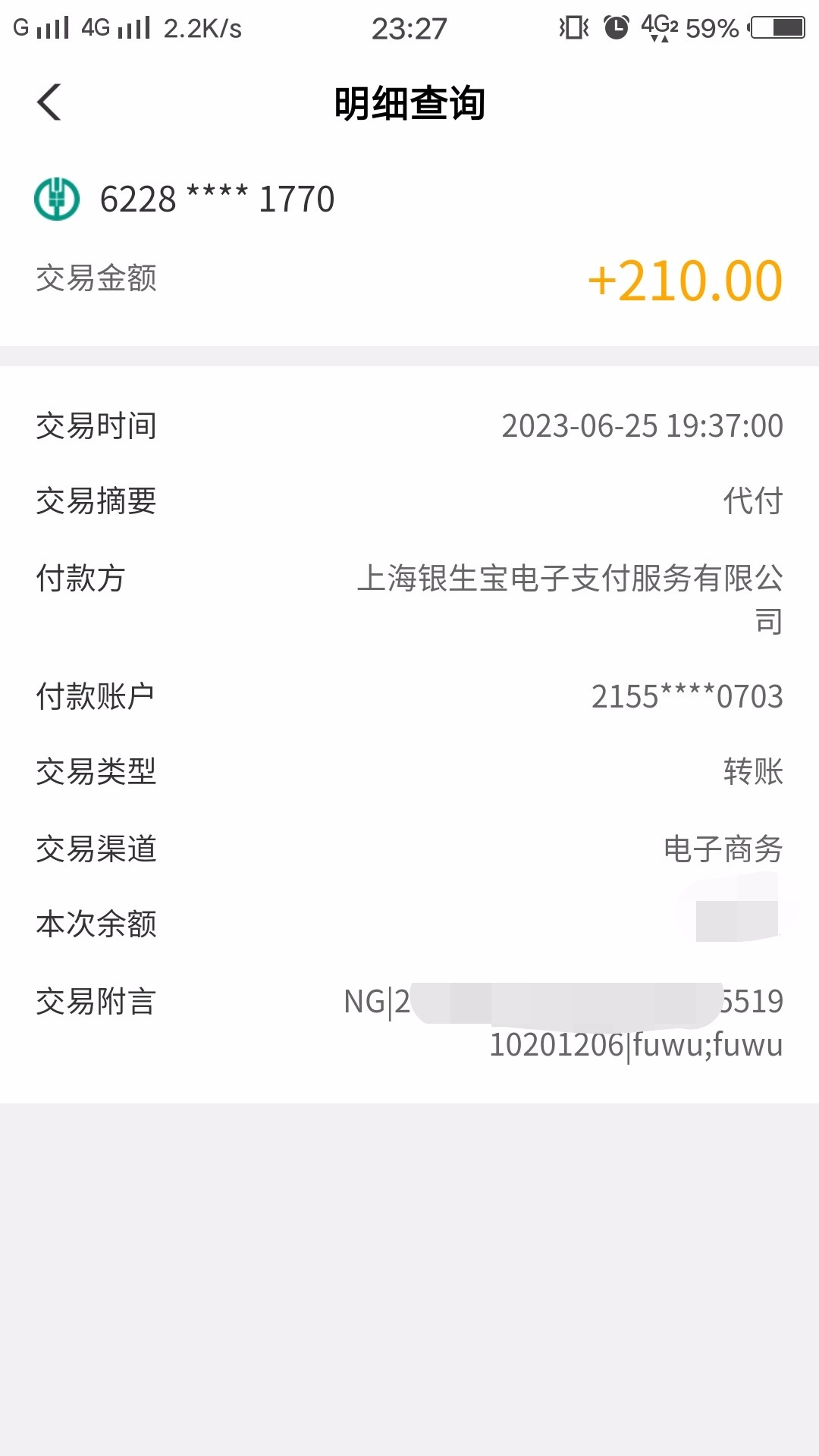Go back from the 明细查询 page
The width and height of the screenshot is (819, 1456).
point(49,102)
